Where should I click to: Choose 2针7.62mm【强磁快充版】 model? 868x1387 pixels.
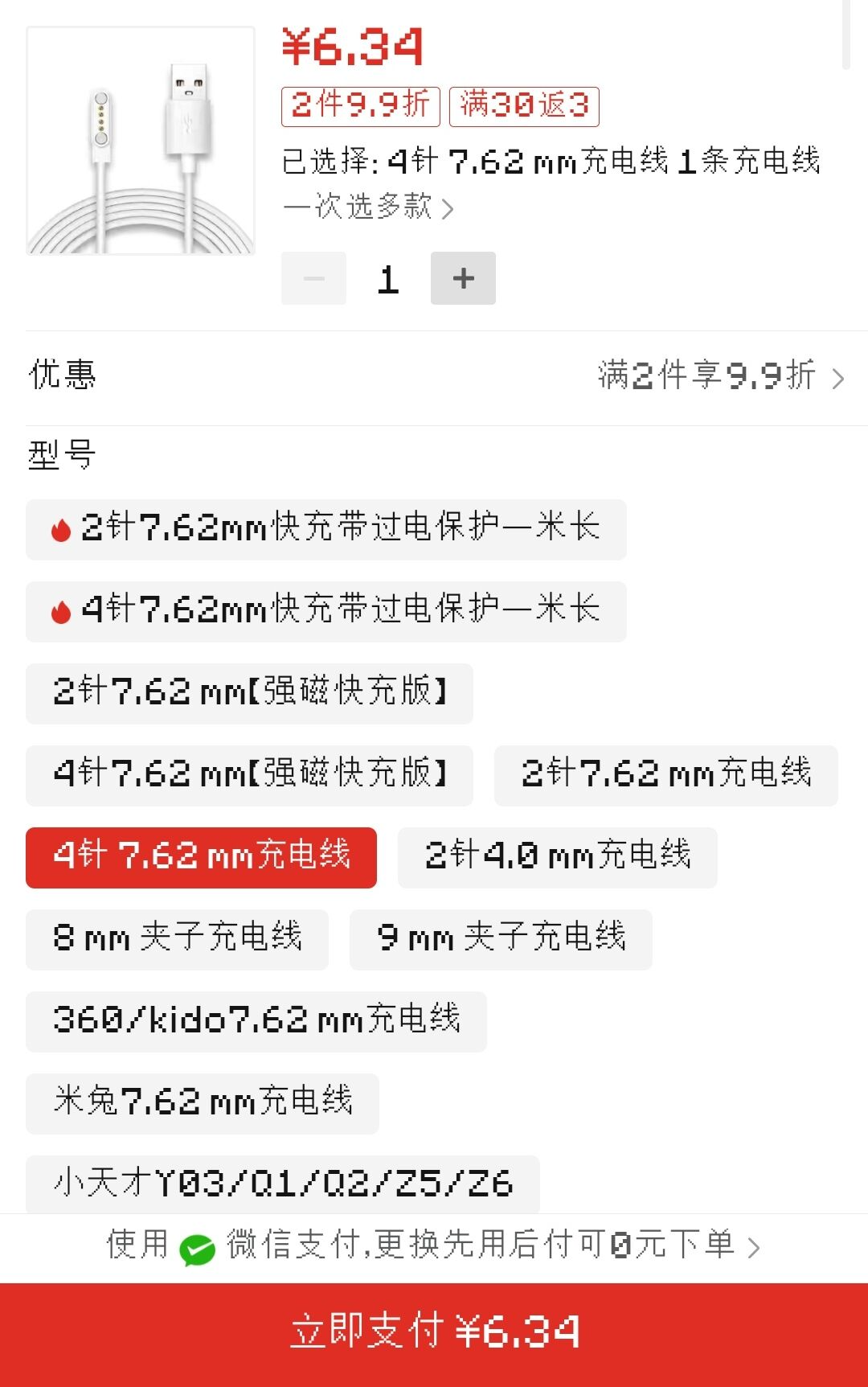249,693
